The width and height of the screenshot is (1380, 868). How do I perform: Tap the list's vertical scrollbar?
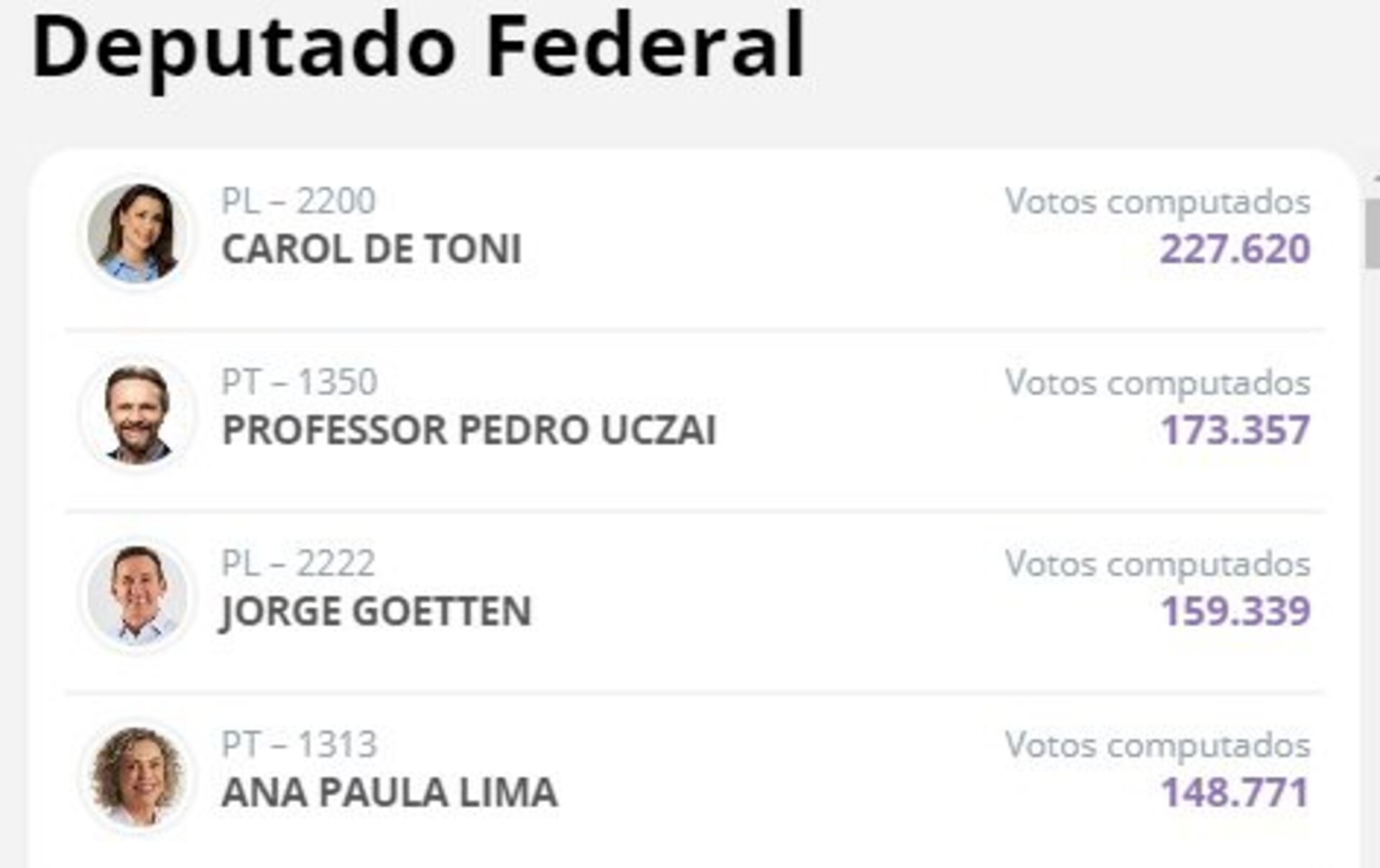(x=1372, y=234)
